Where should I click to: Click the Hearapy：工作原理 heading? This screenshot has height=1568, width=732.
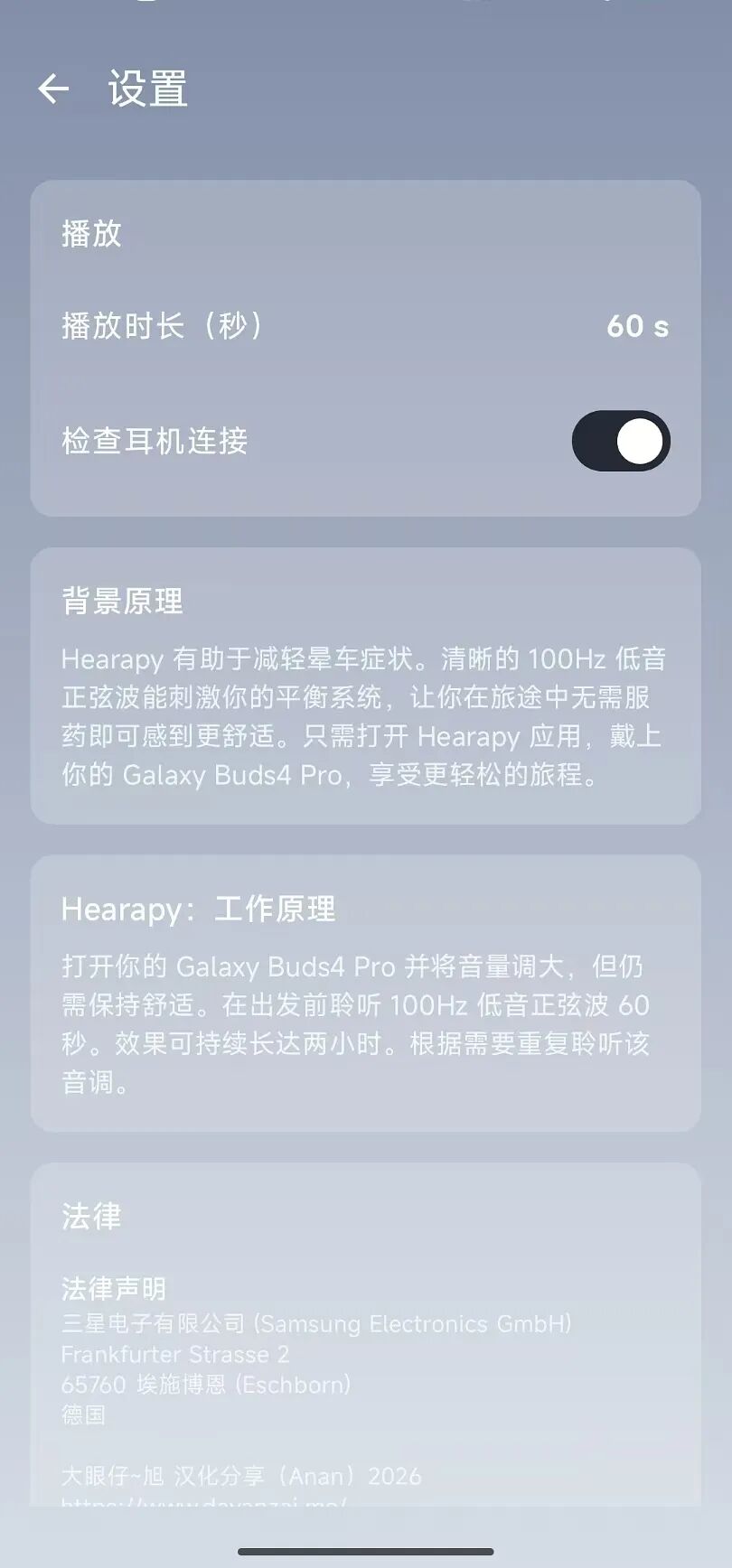(199, 910)
